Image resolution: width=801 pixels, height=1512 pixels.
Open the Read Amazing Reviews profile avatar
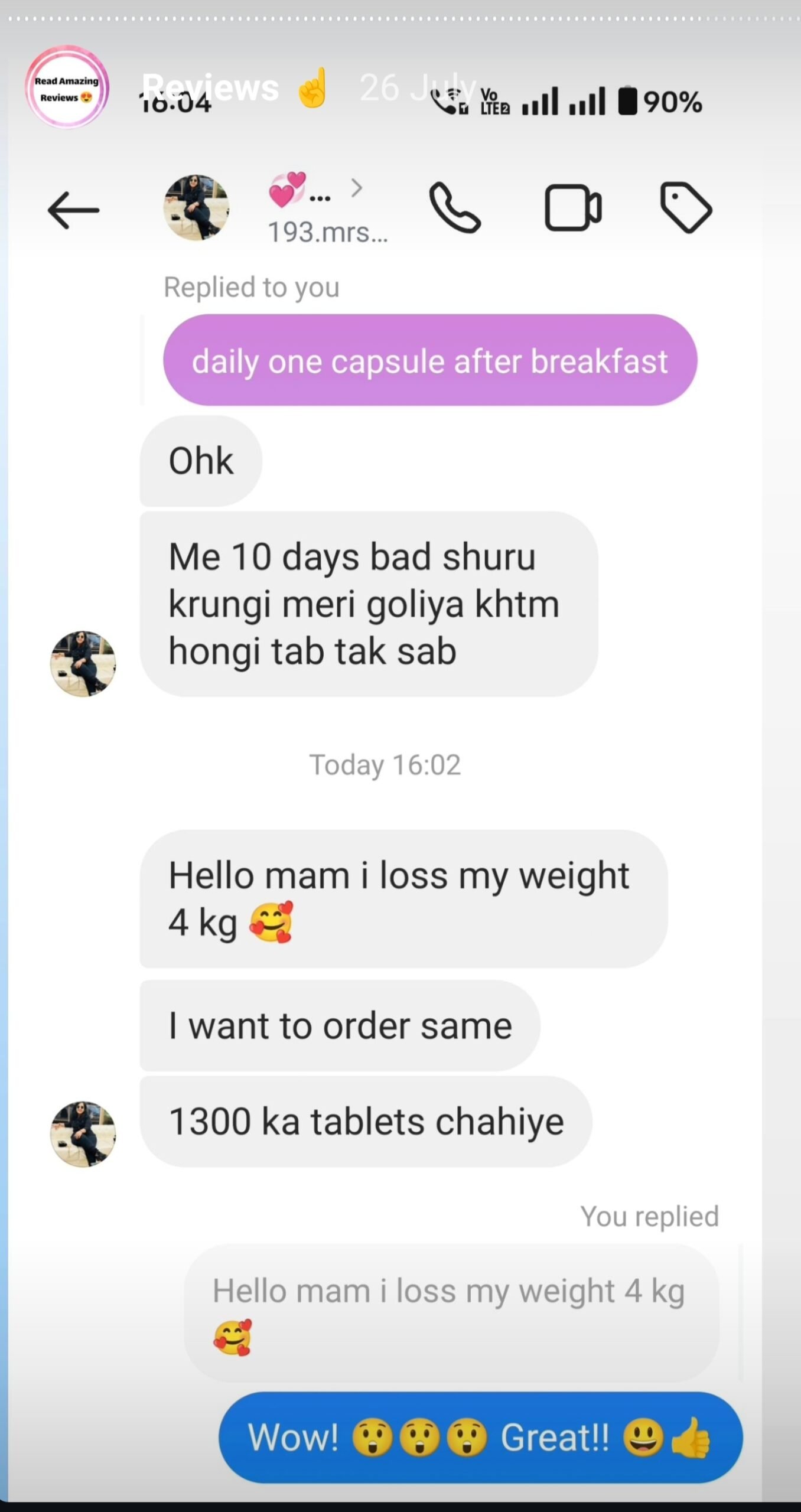click(x=67, y=88)
